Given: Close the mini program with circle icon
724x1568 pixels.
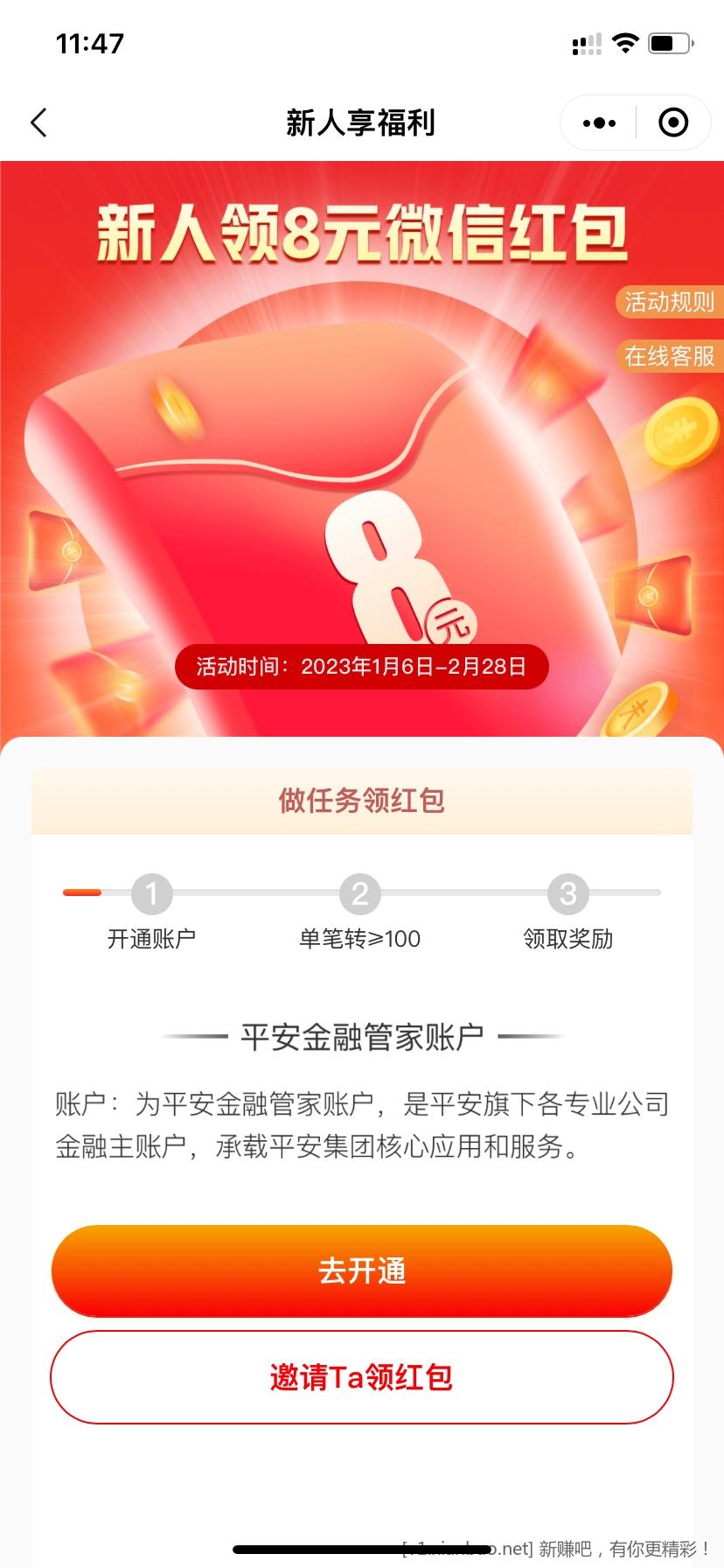Looking at the screenshot, I should [x=672, y=123].
